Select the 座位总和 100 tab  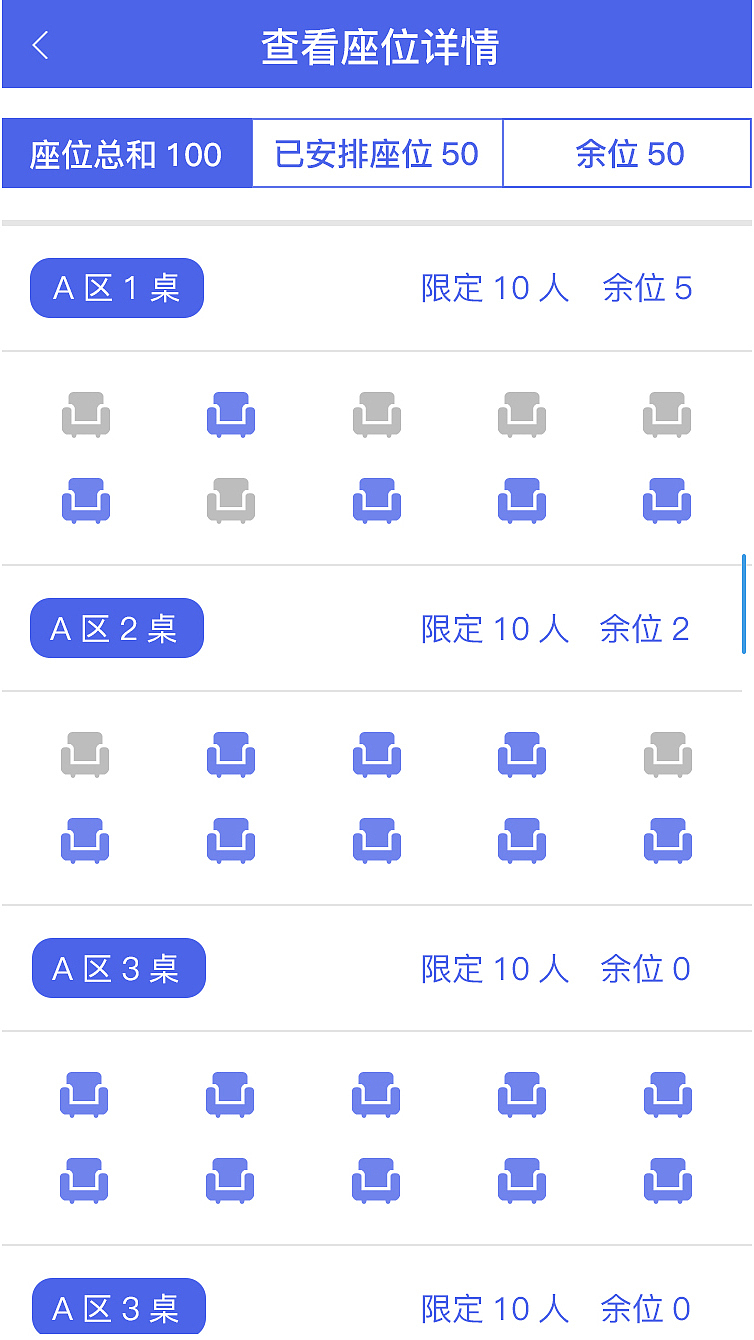tap(126, 153)
